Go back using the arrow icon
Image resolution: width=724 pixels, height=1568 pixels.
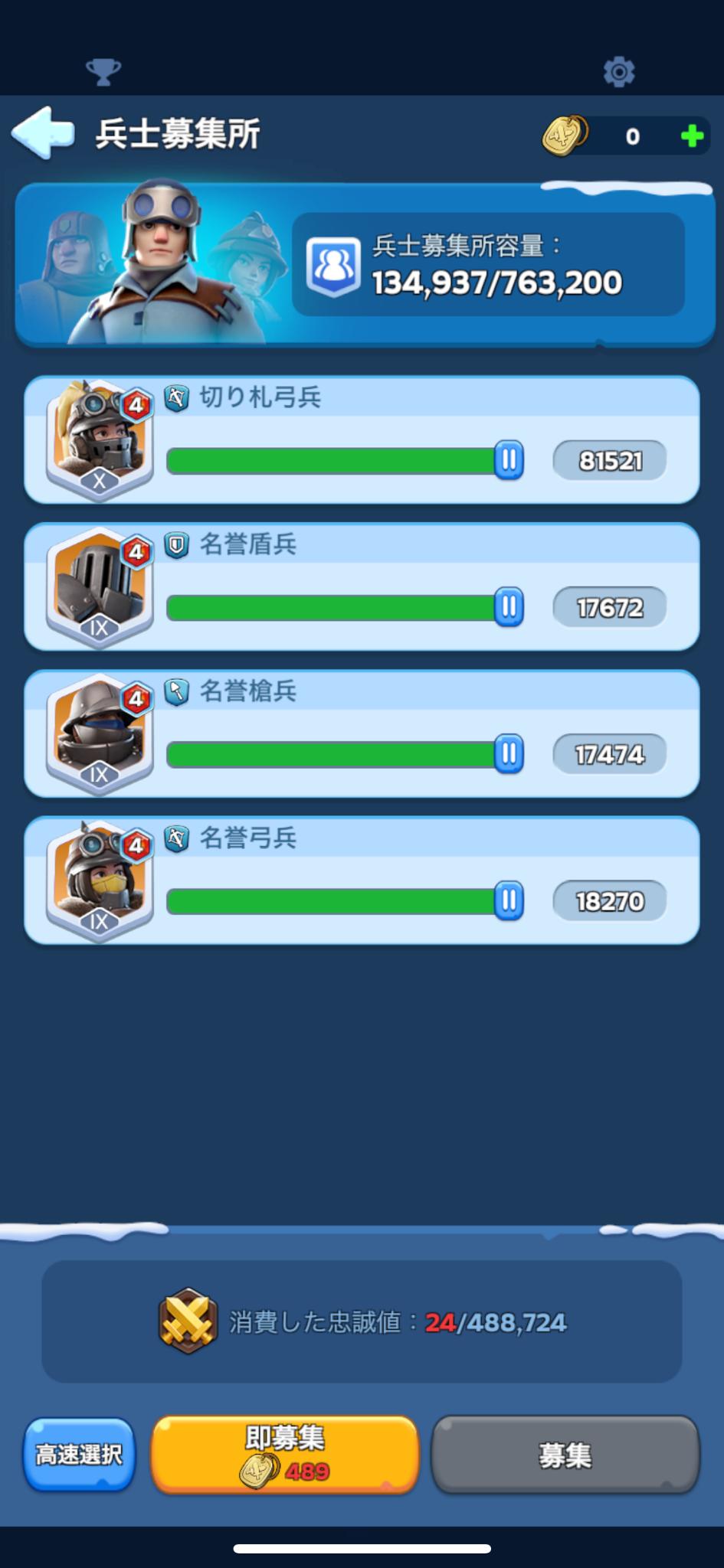(x=44, y=133)
